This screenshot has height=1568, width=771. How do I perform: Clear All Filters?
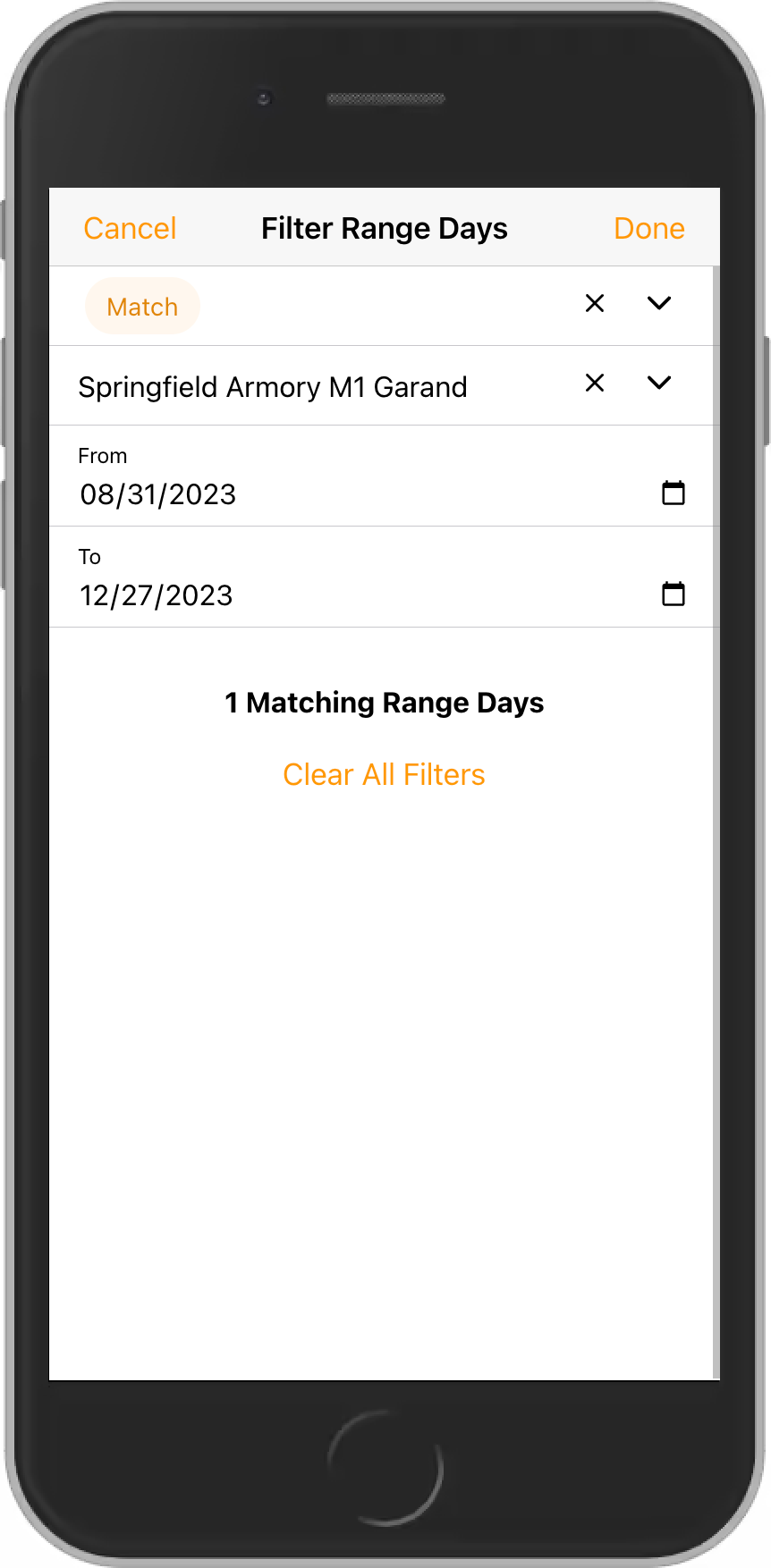pyautogui.click(x=384, y=774)
